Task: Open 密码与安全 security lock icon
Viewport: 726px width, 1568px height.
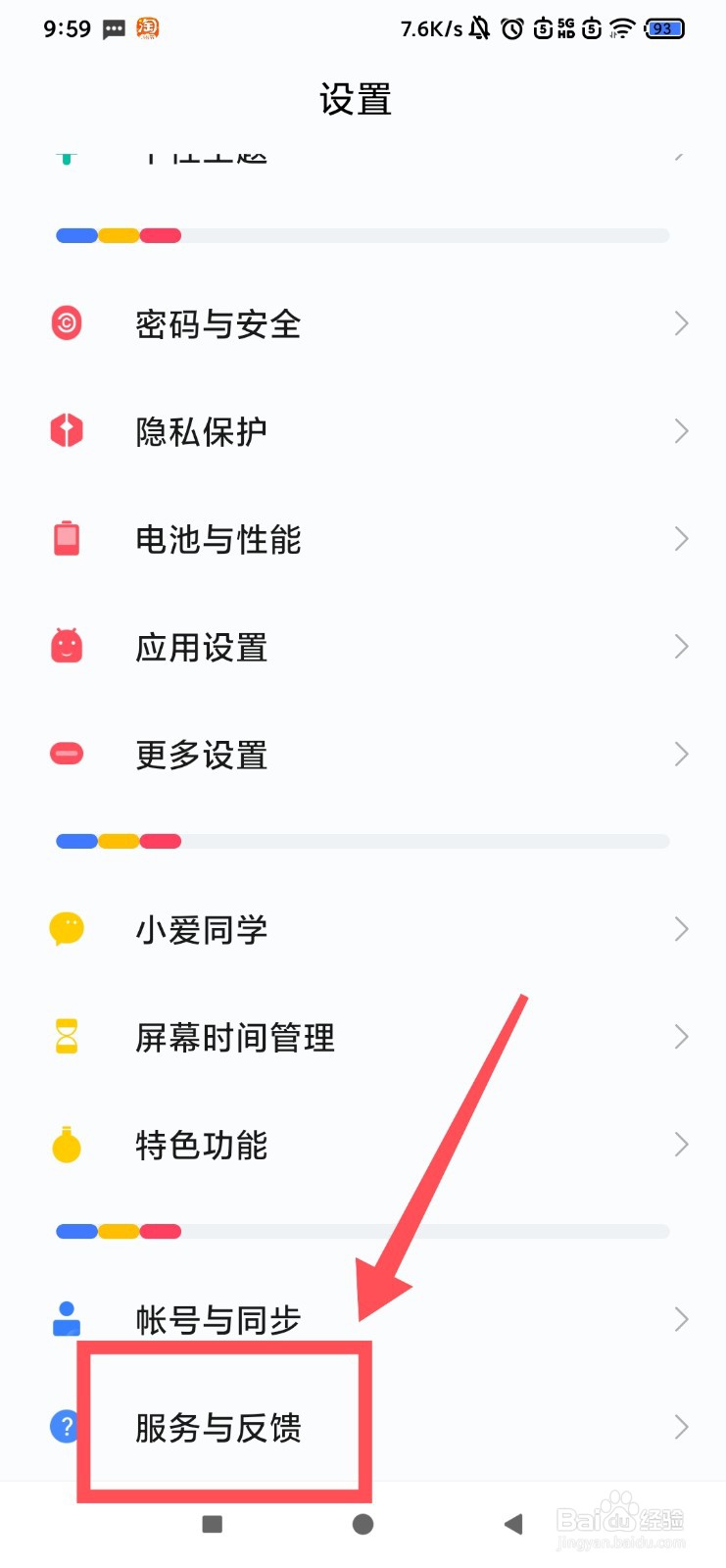Action: click(x=66, y=323)
